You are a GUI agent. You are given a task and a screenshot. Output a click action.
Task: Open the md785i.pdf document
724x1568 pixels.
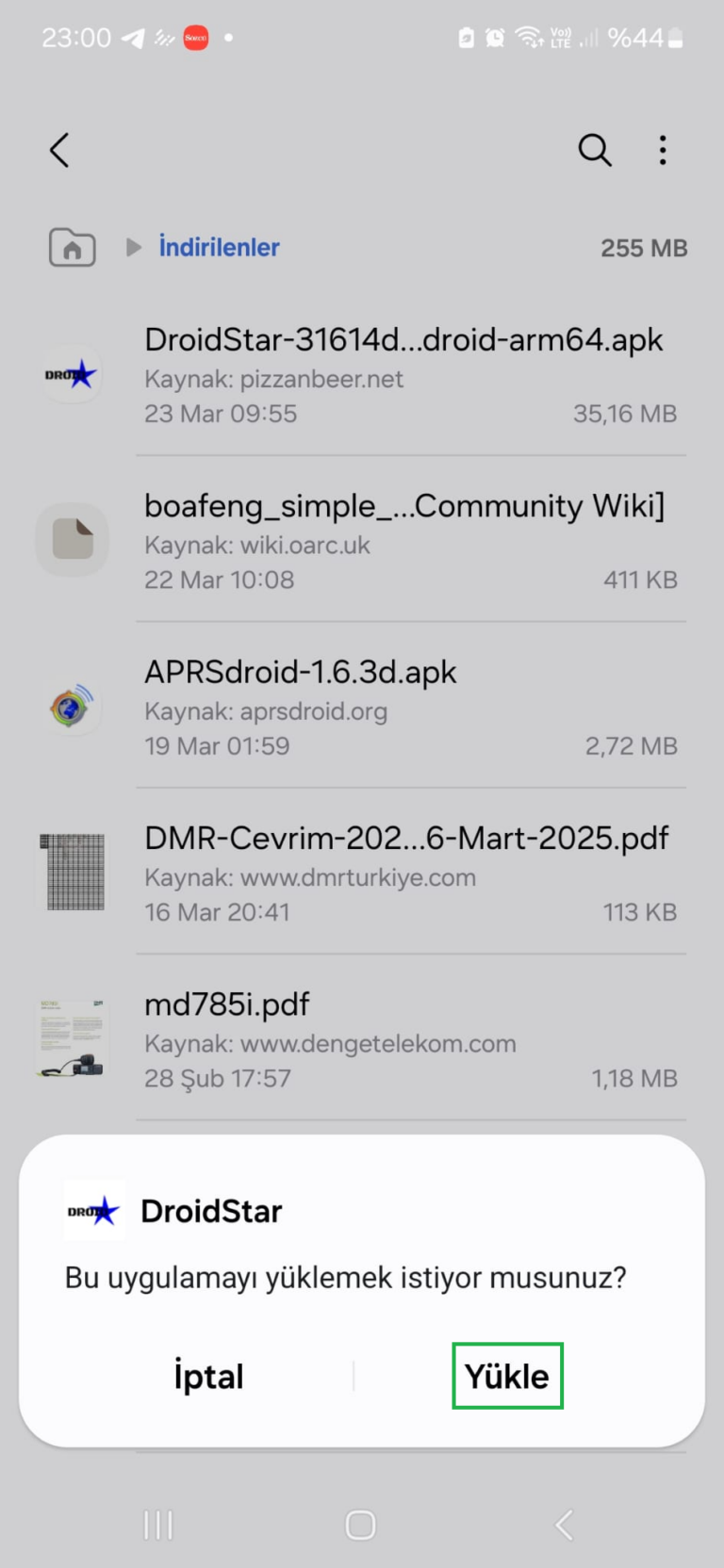362,1038
